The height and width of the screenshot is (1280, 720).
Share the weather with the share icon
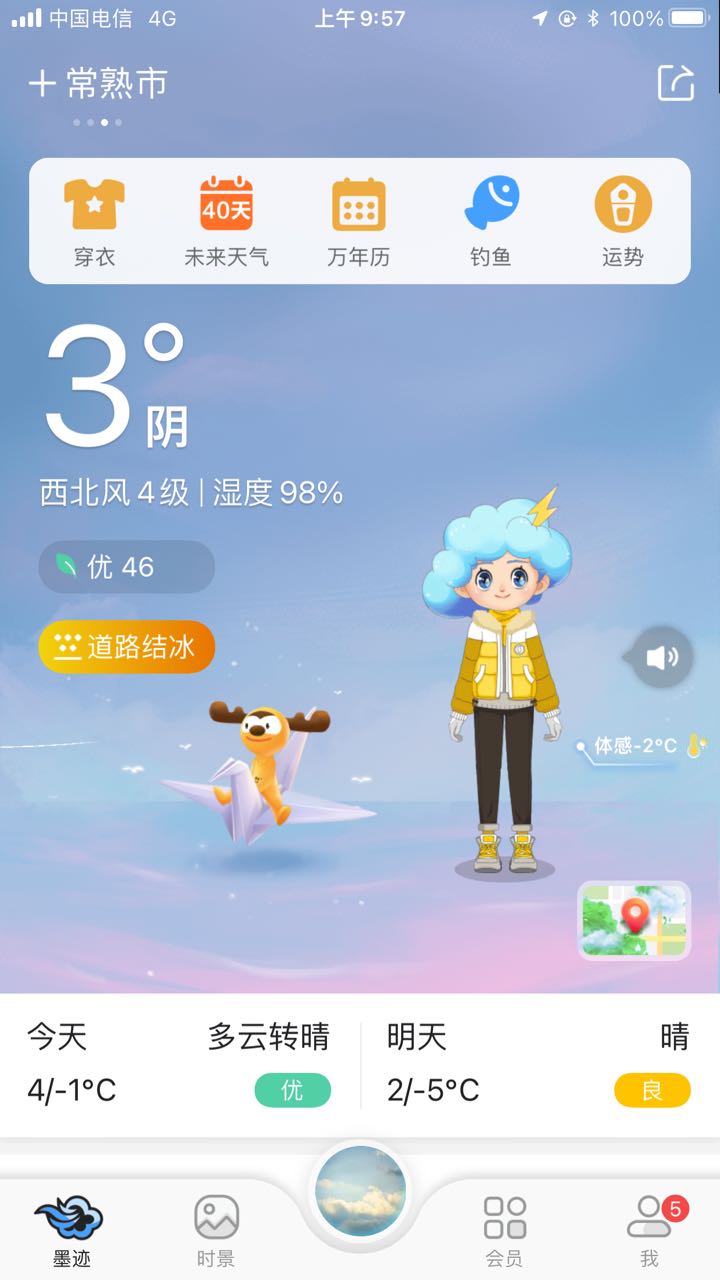pos(676,83)
